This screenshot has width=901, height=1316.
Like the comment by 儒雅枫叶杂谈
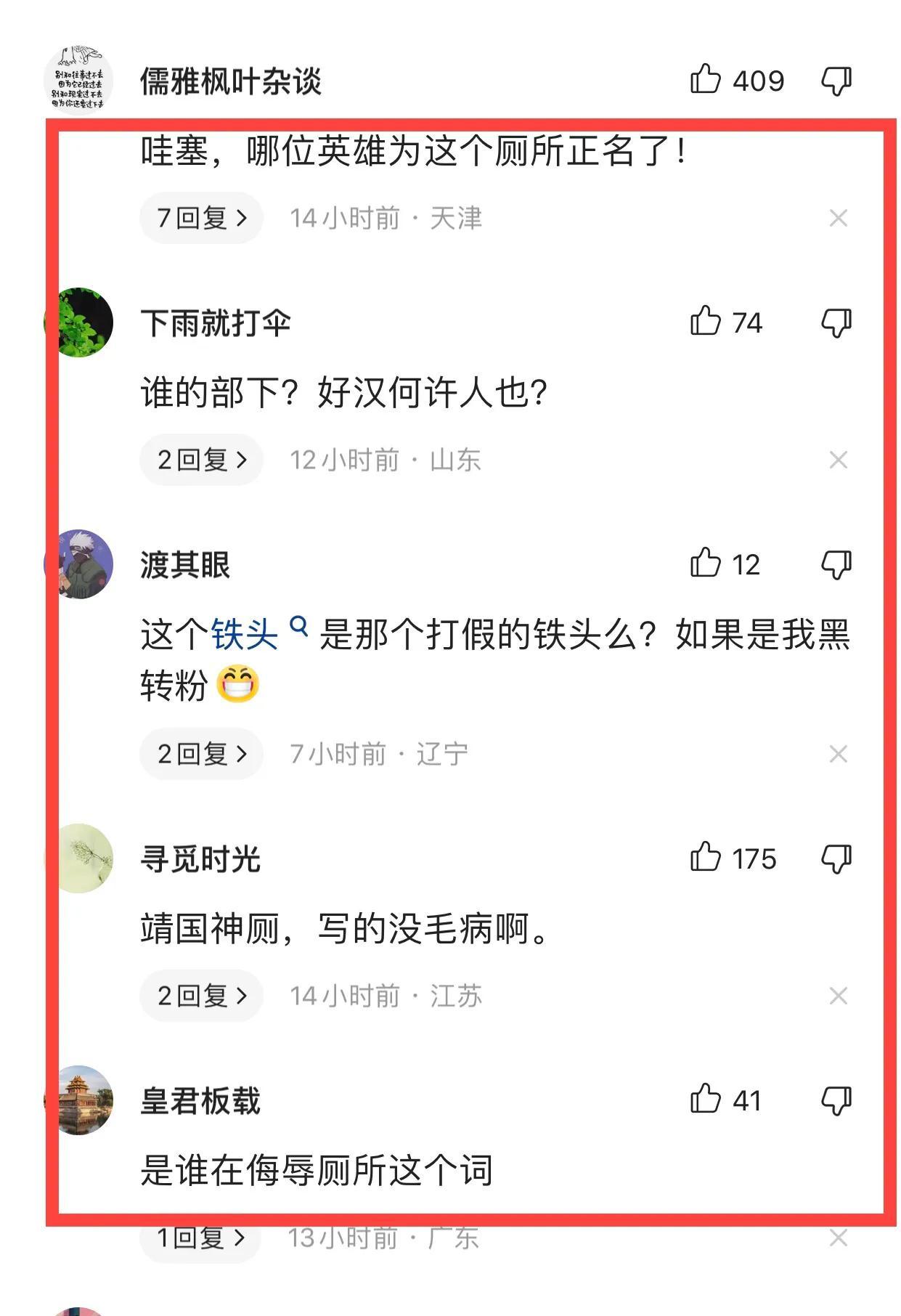(x=706, y=79)
